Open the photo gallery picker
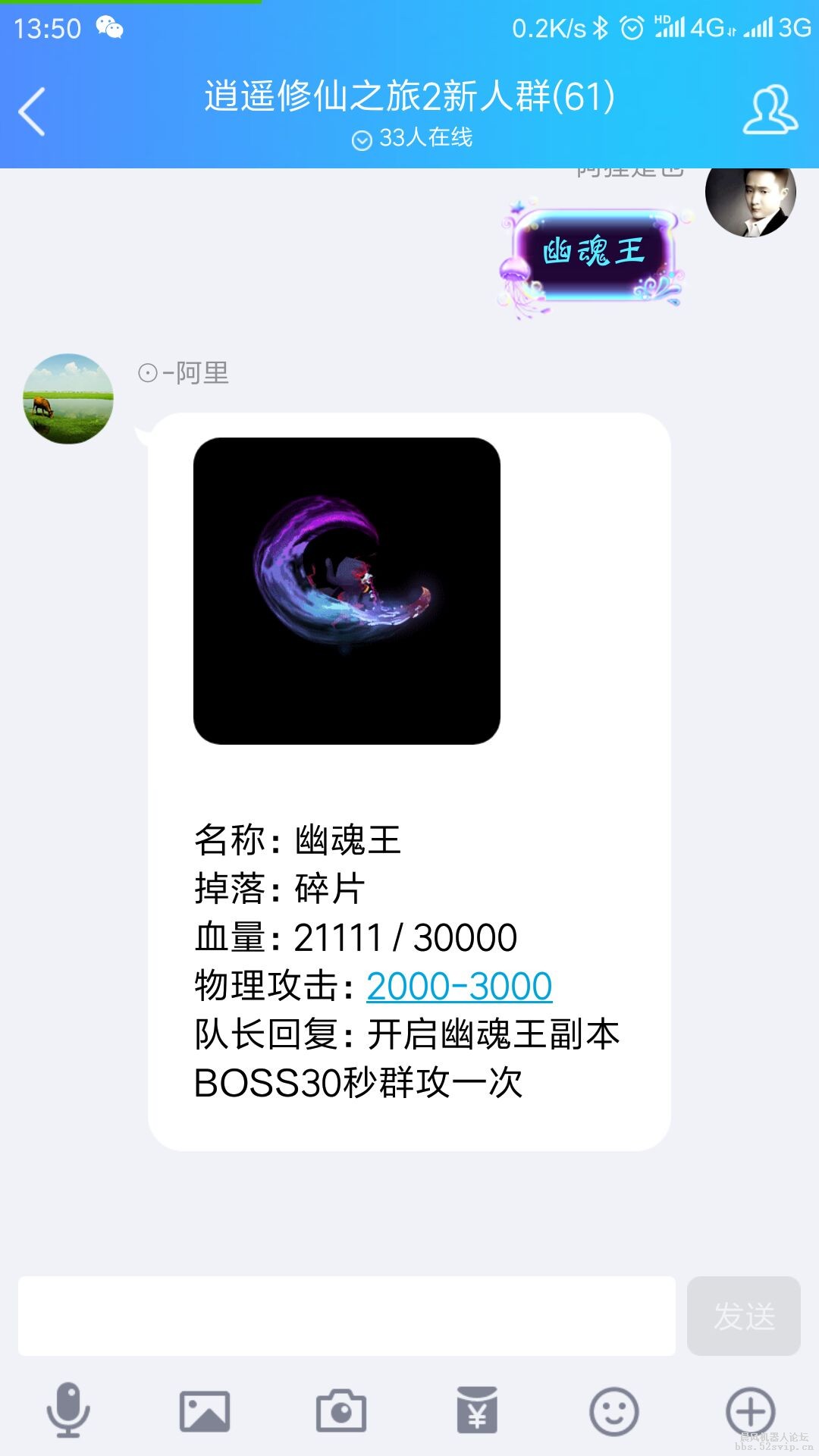 point(205,1411)
